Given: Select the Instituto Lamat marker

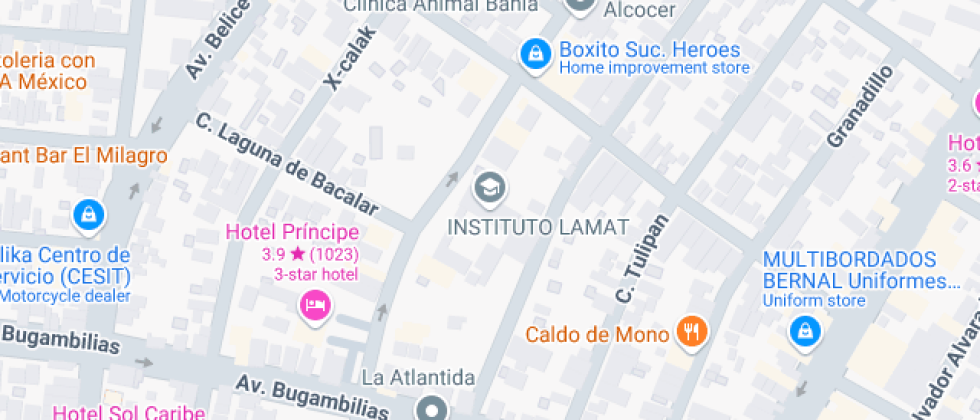Looking at the screenshot, I should point(489,187).
